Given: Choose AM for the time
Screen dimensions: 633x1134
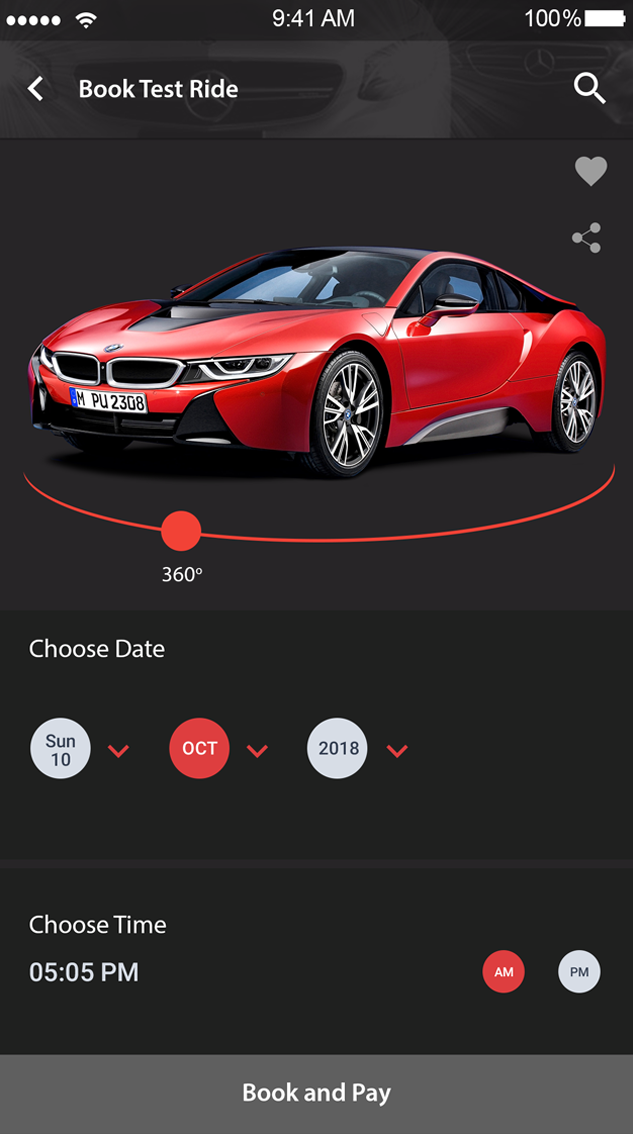Looking at the screenshot, I should tap(503, 972).
